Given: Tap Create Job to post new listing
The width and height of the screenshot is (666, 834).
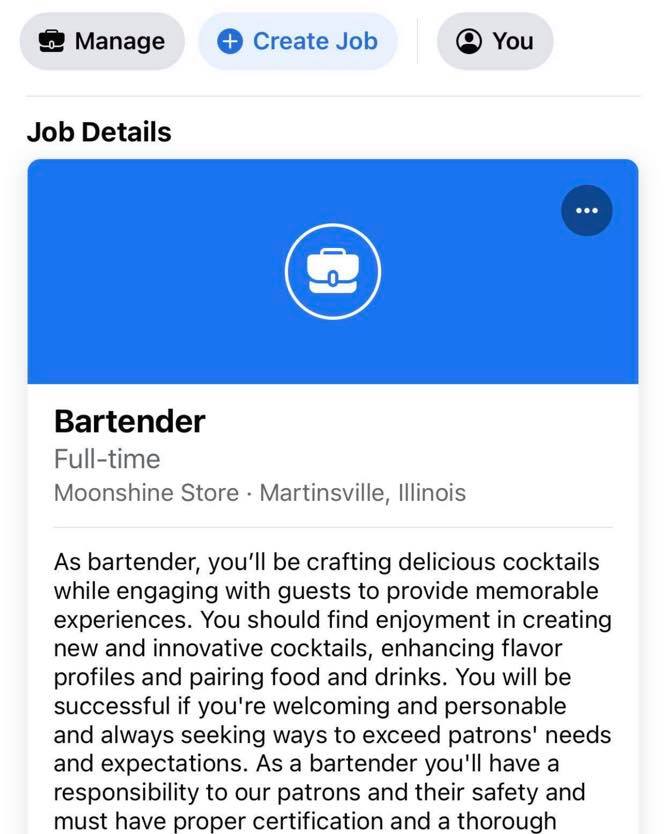Looking at the screenshot, I should click(298, 41).
